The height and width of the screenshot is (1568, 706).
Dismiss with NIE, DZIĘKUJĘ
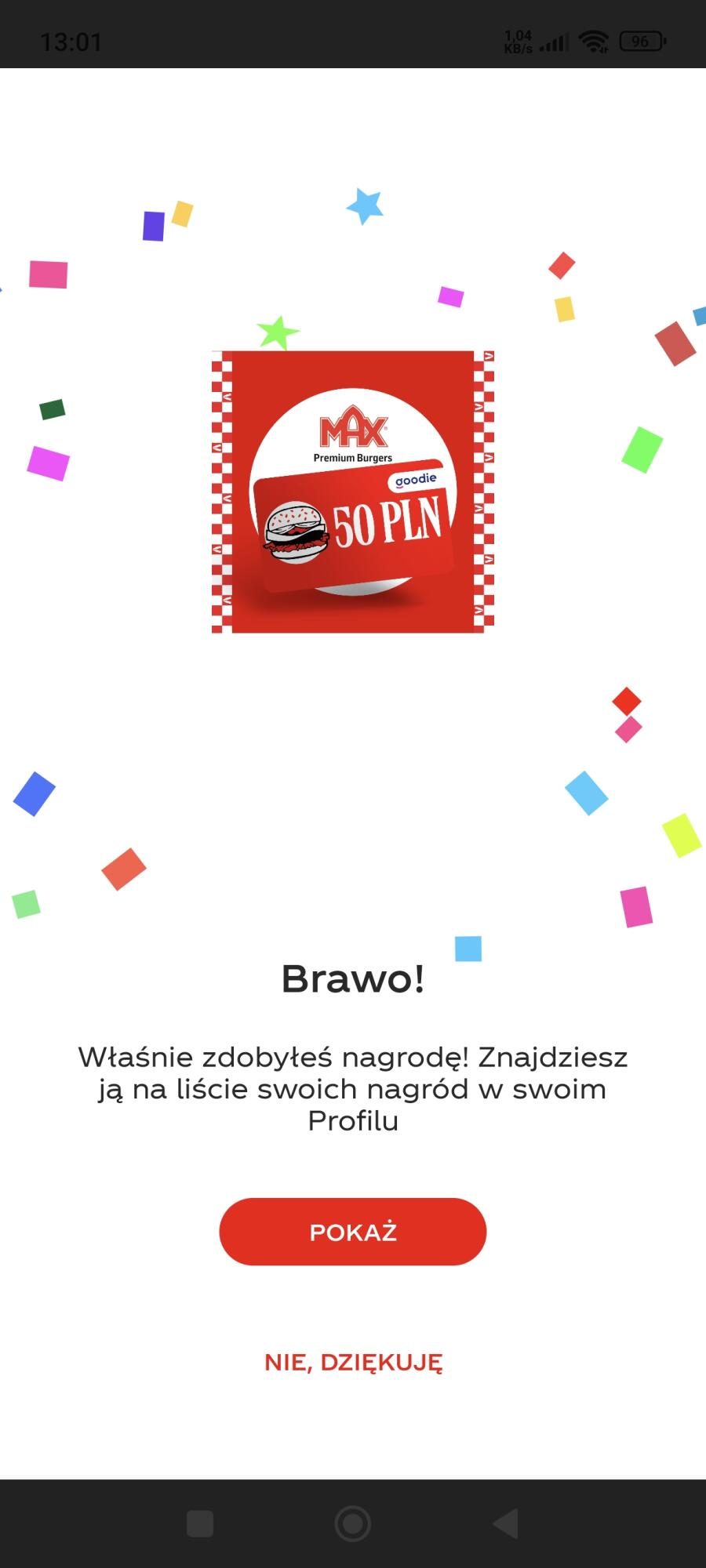pyautogui.click(x=353, y=1363)
